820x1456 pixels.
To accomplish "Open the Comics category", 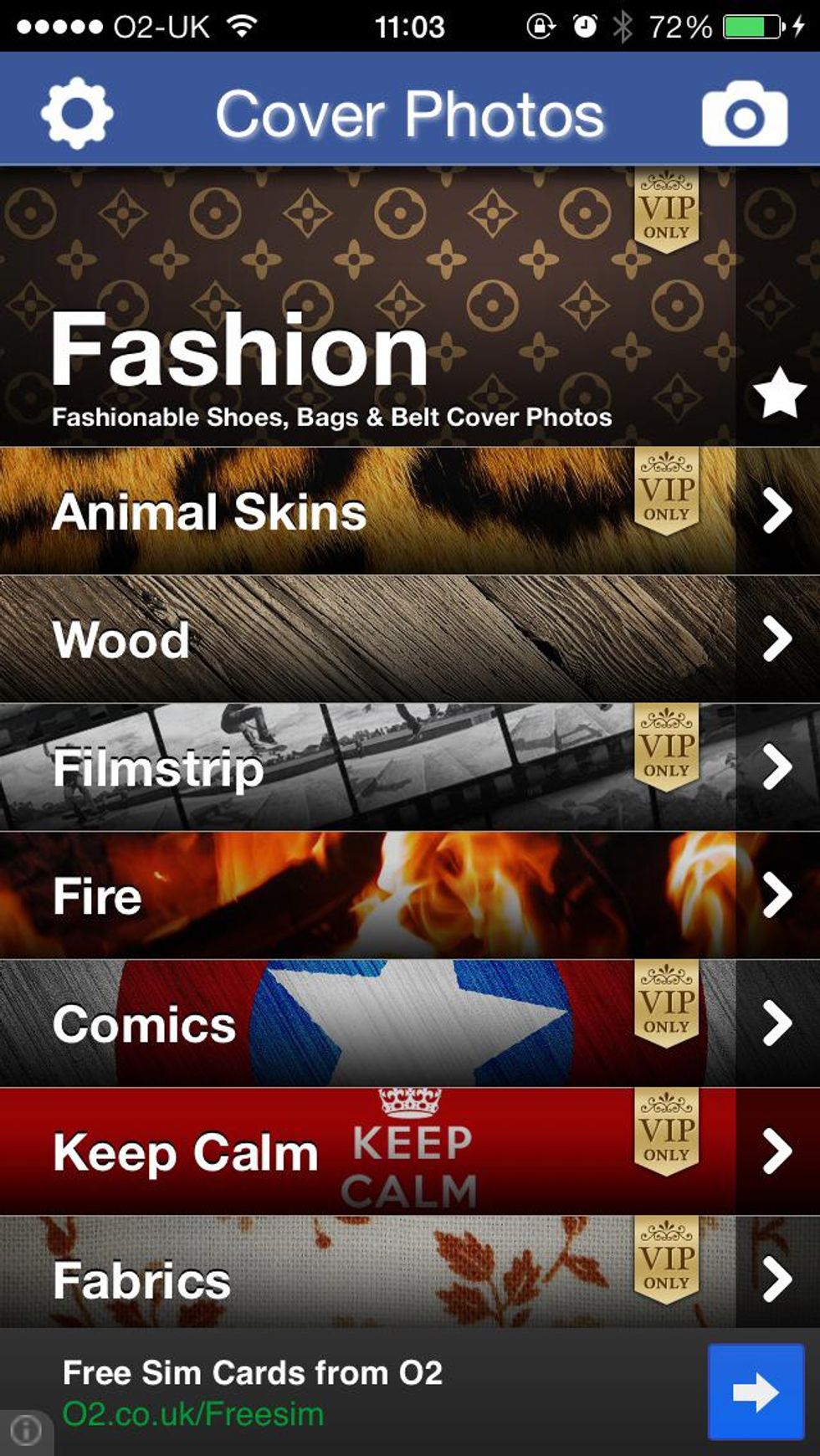I will [368, 1023].
